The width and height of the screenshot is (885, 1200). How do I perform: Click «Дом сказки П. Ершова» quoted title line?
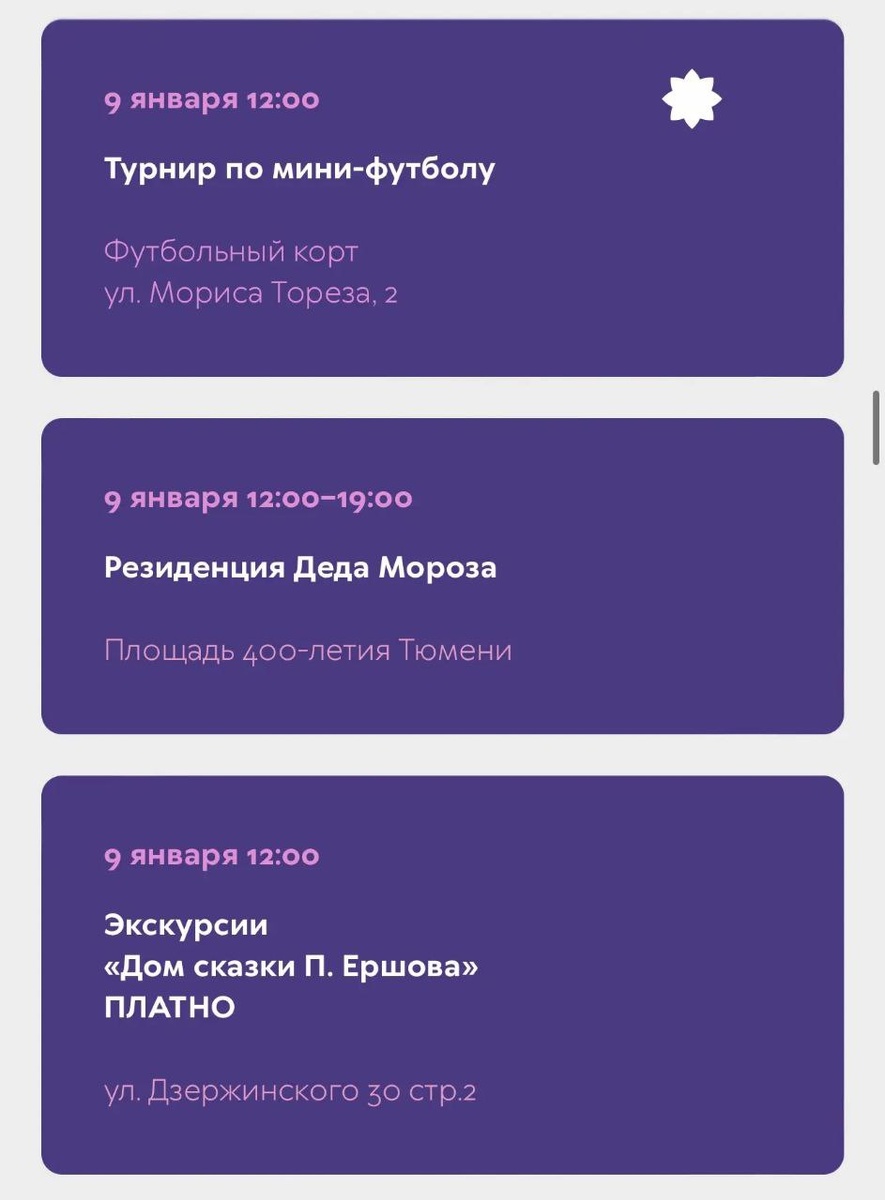tap(290, 966)
